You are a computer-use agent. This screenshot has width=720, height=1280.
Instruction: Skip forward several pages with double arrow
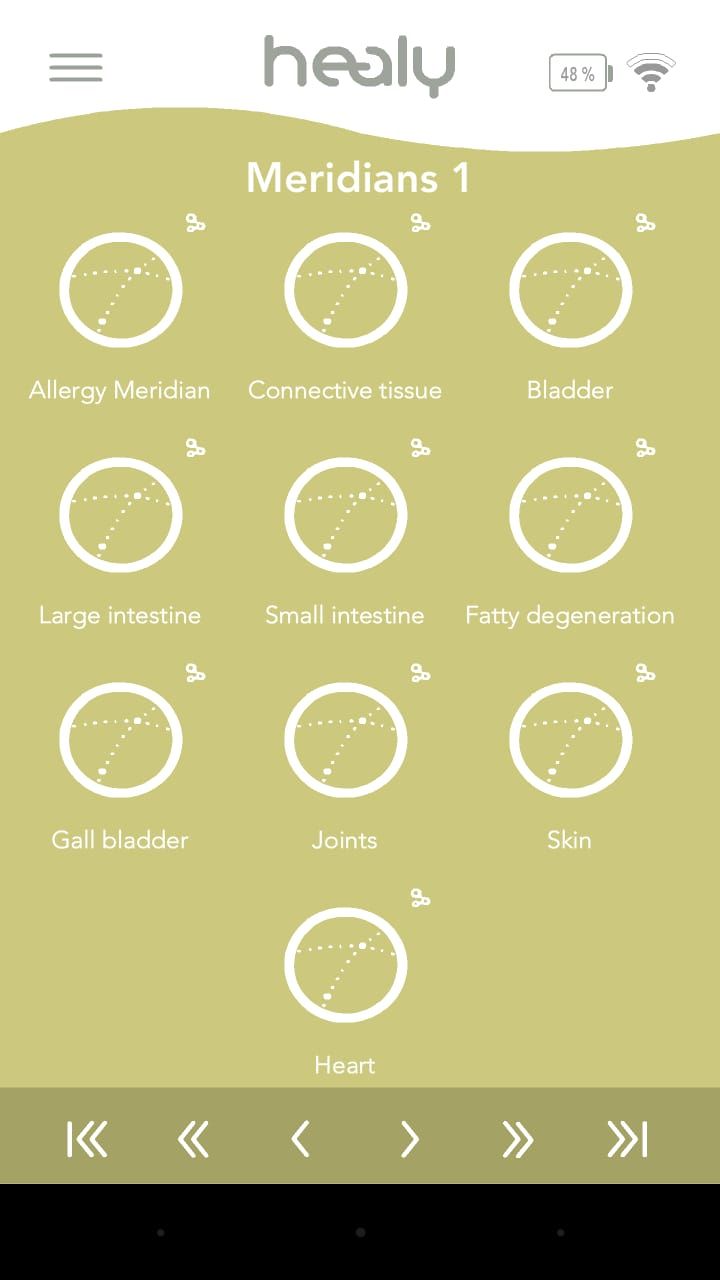pyautogui.click(x=517, y=1139)
